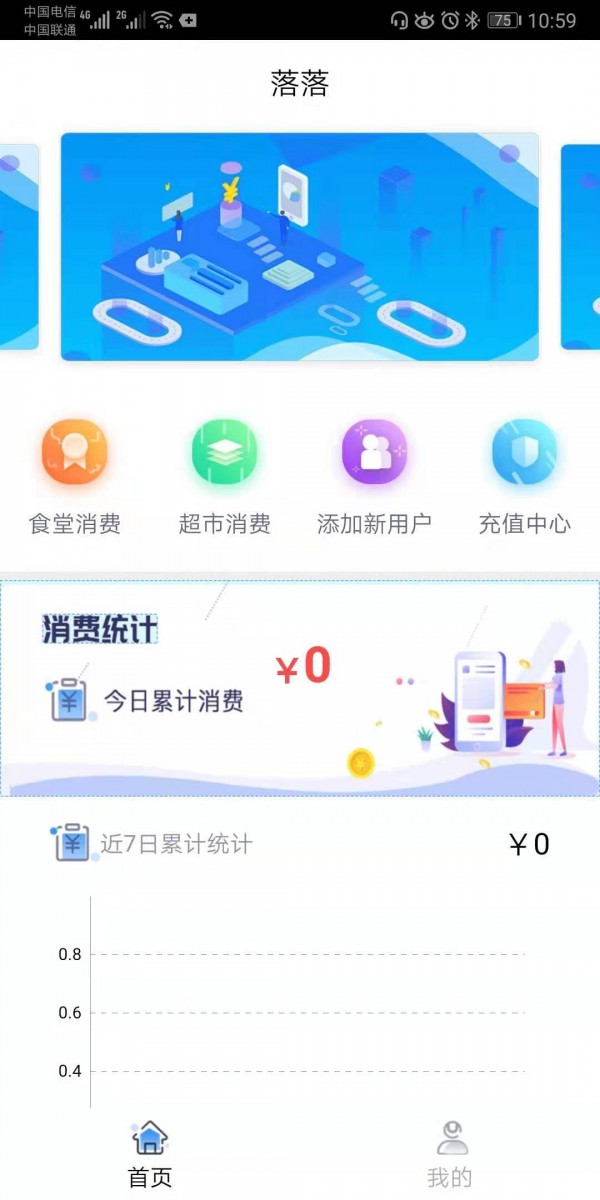Switch to the 我的 tab
Image resolution: width=600 pixels, height=1200 pixels.
450,1153
